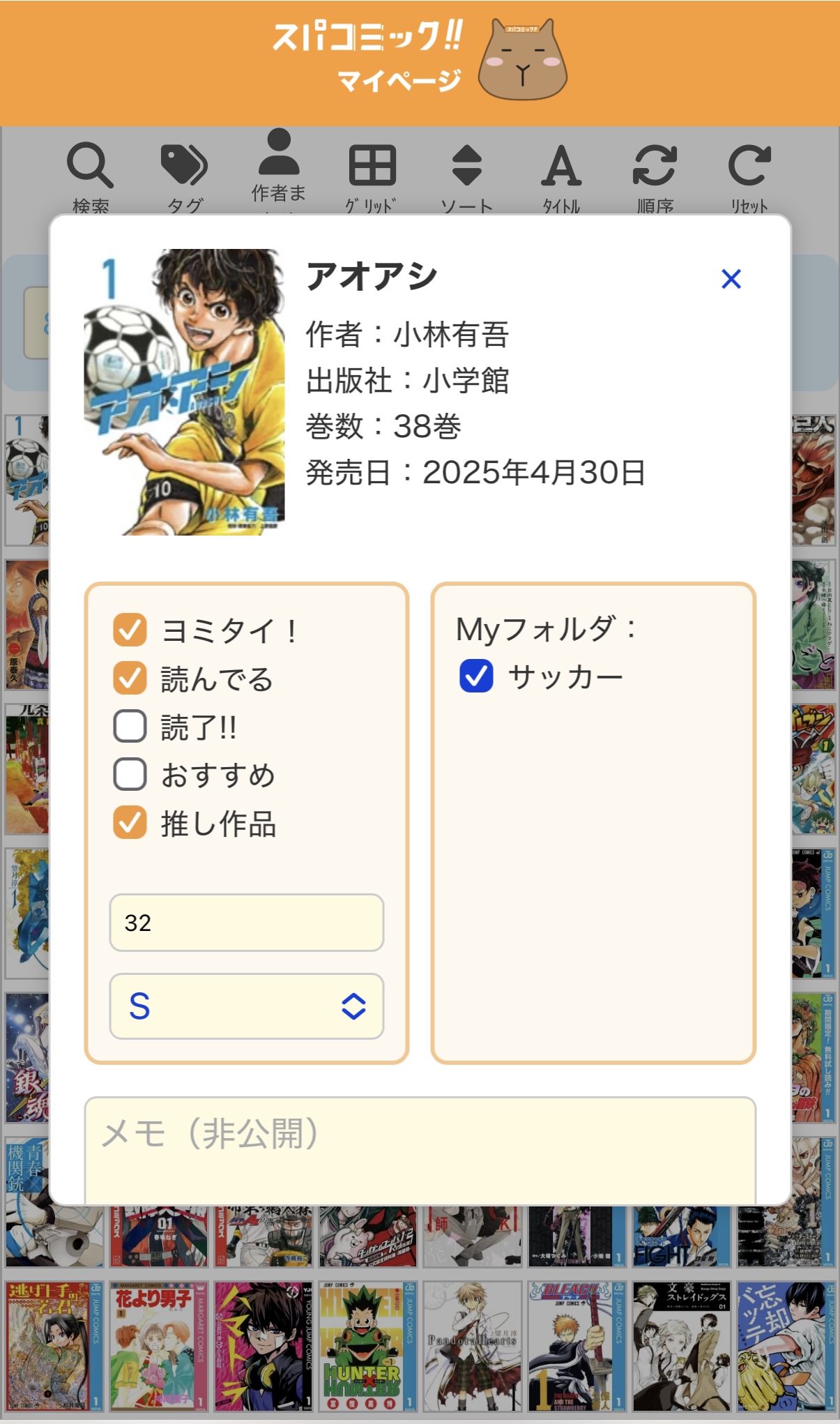This screenshot has width=840, height=1424.
Task: Open the rank dropdown showing S
Action: (x=246, y=1006)
